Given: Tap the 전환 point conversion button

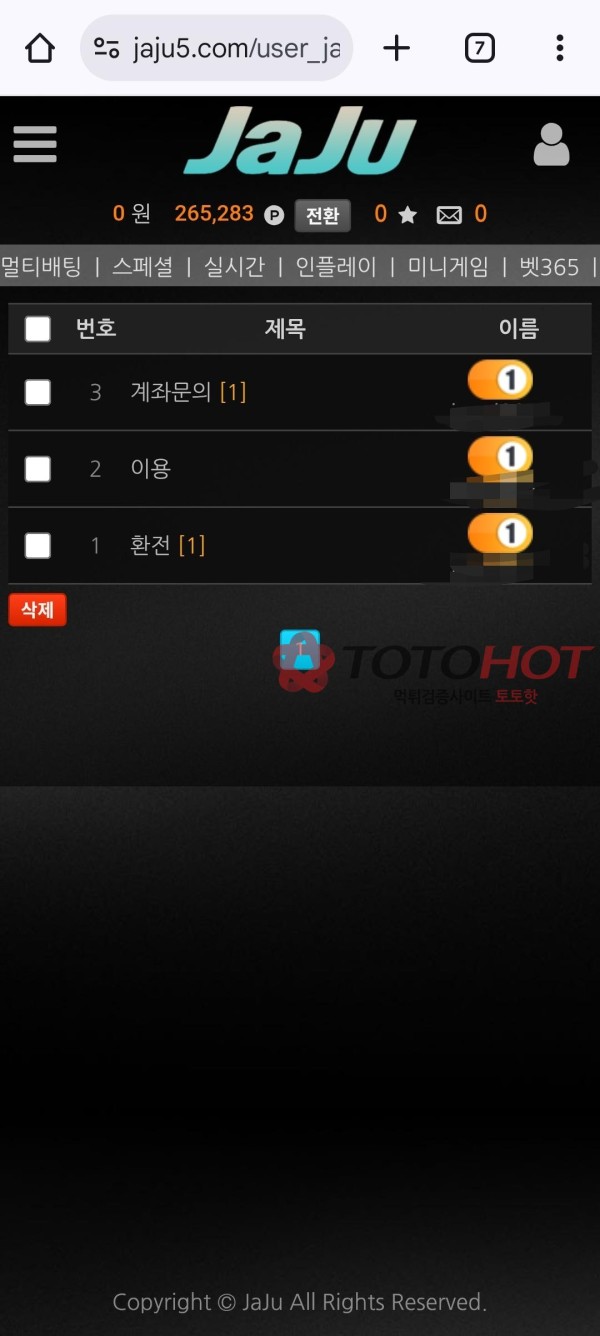Looking at the screenshot, I should tap(322, 215).
